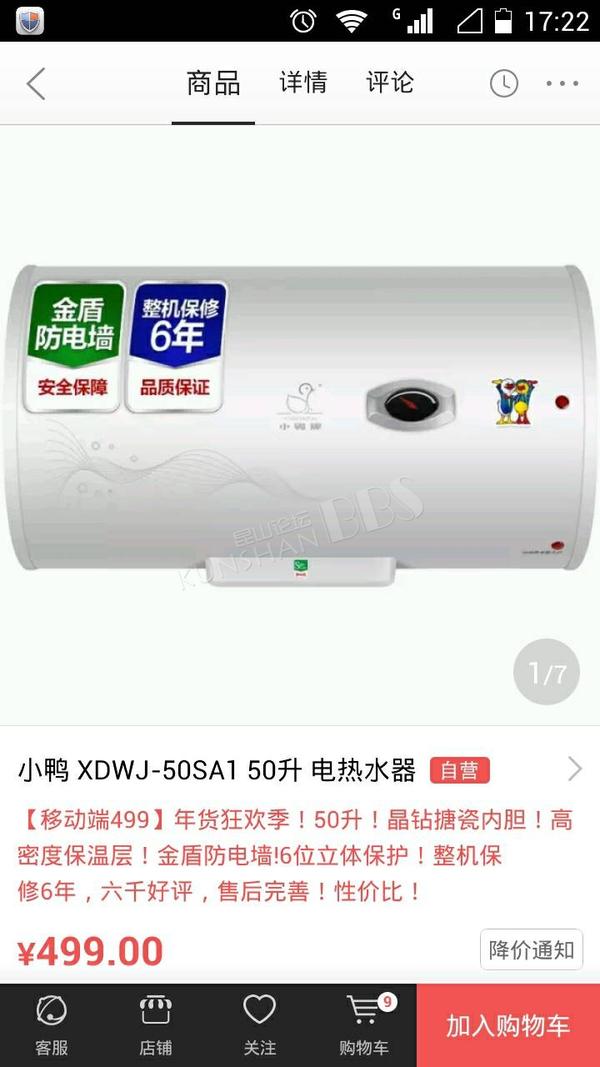Screen dimensions: 600x1067
Task: Expand product title with the chevron
Action: tap(575, 770)
